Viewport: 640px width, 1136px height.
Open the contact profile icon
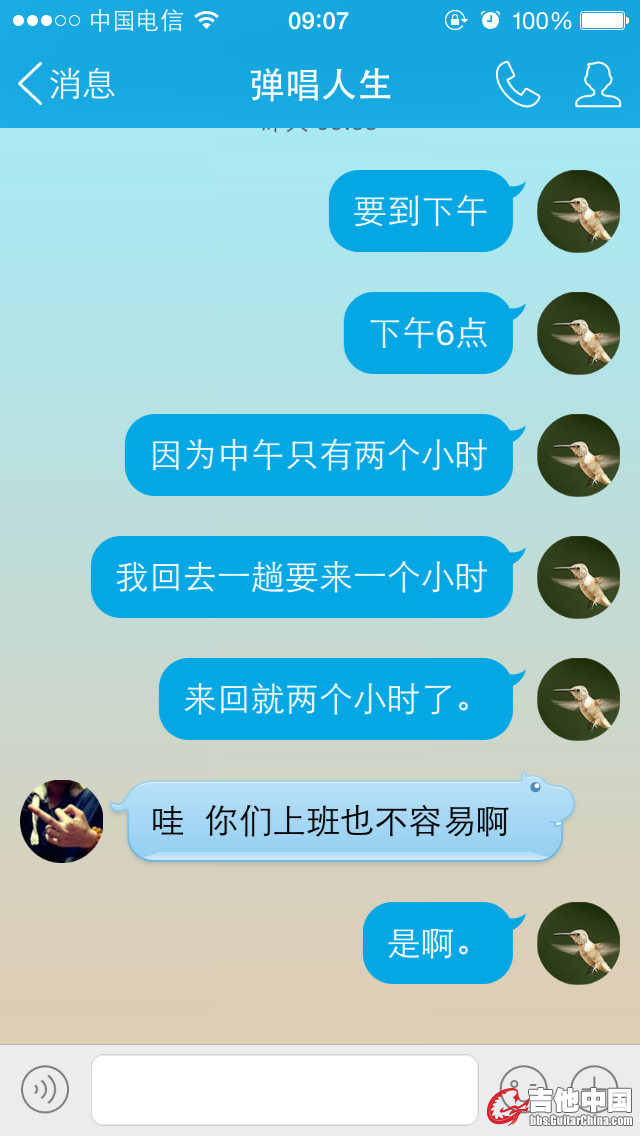(x=597, y=85)
